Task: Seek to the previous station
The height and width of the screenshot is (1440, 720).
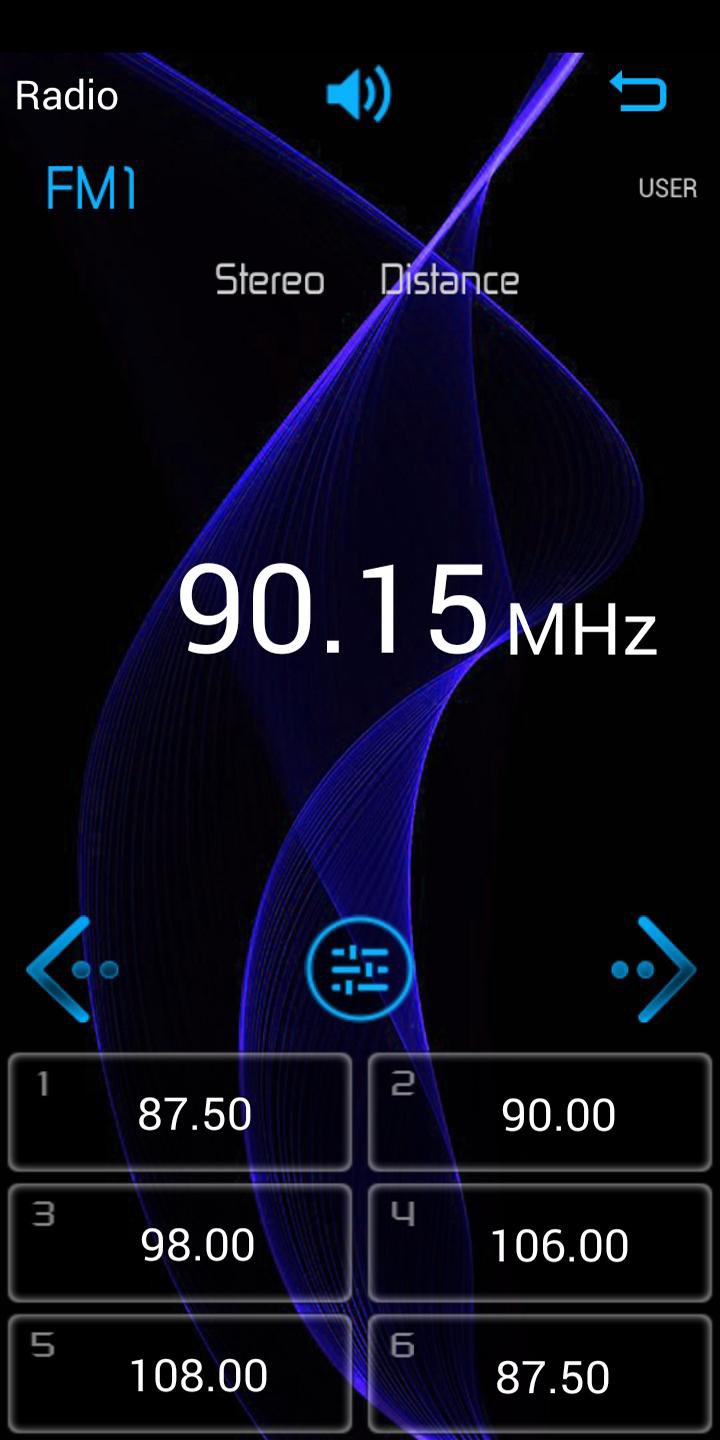Action: tap(70, 968)
